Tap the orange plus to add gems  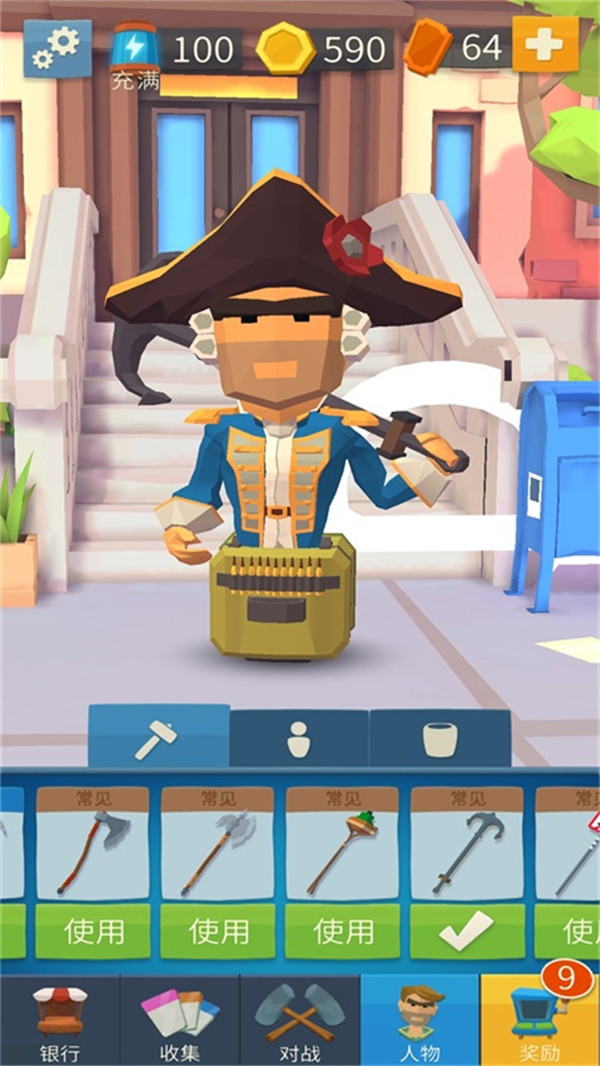[545, 46]
